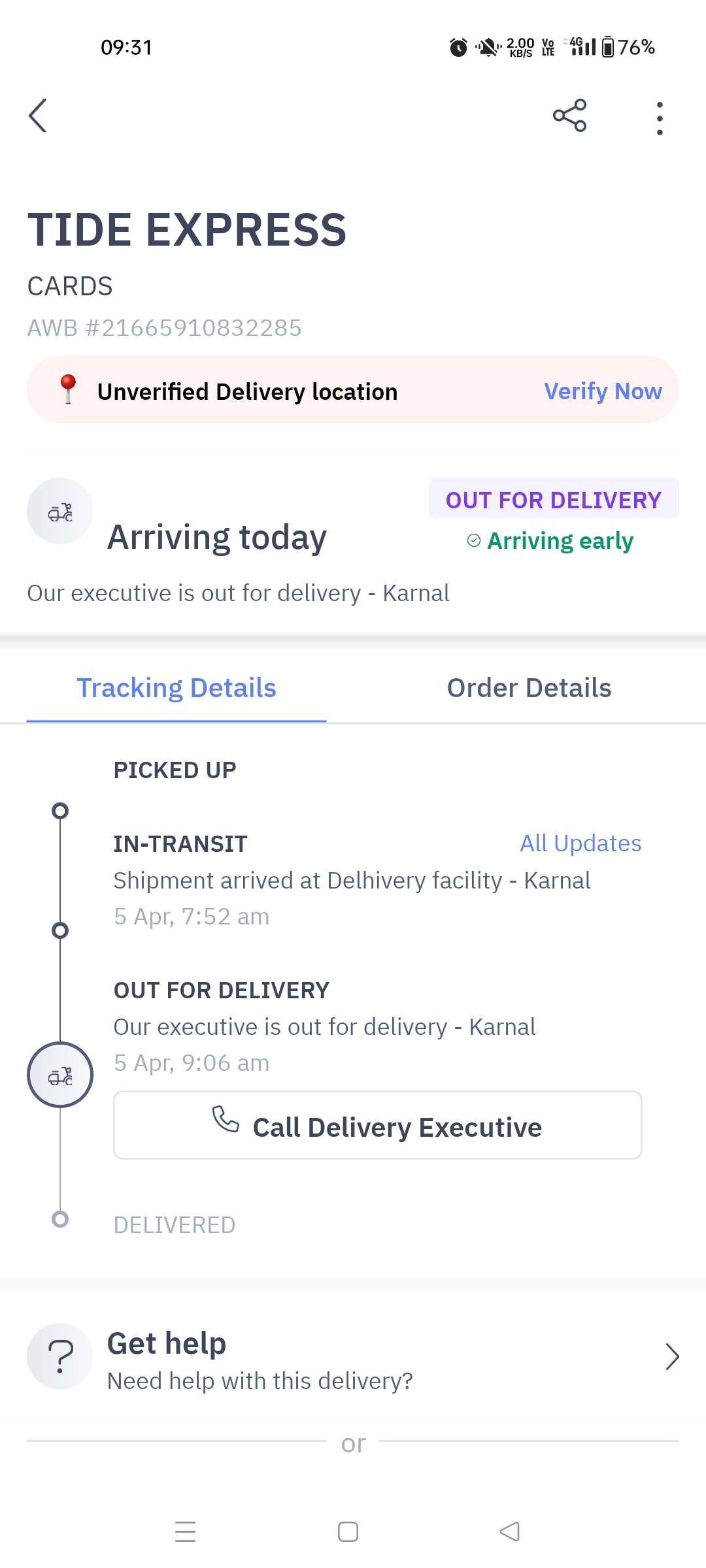706x1568 pixels.
Task: Select the Tracking Details tab
Action: pos(176,688)
